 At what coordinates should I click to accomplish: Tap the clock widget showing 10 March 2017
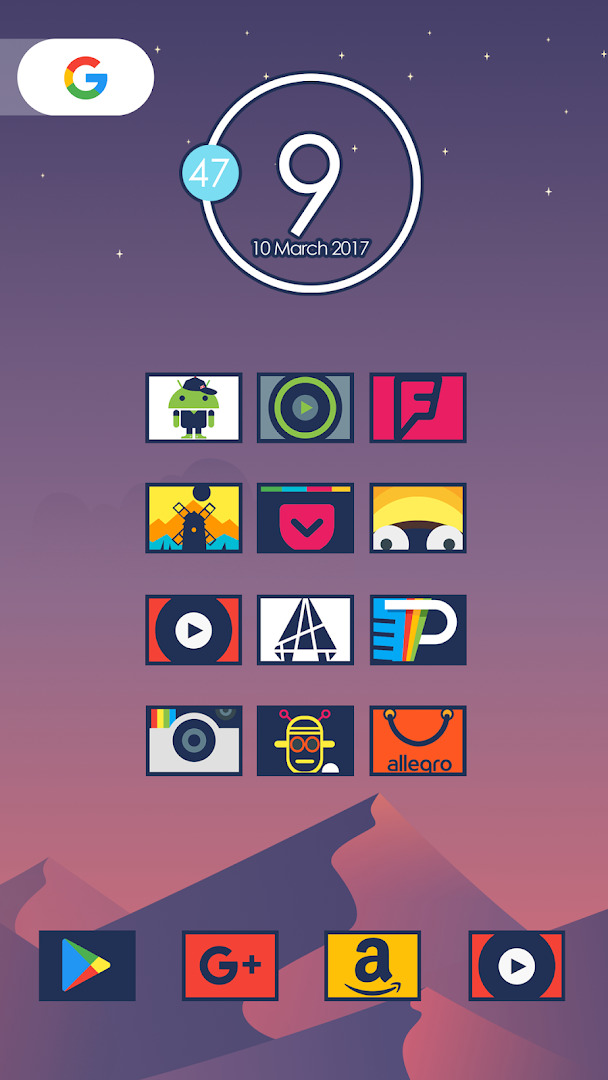[311, 183]
